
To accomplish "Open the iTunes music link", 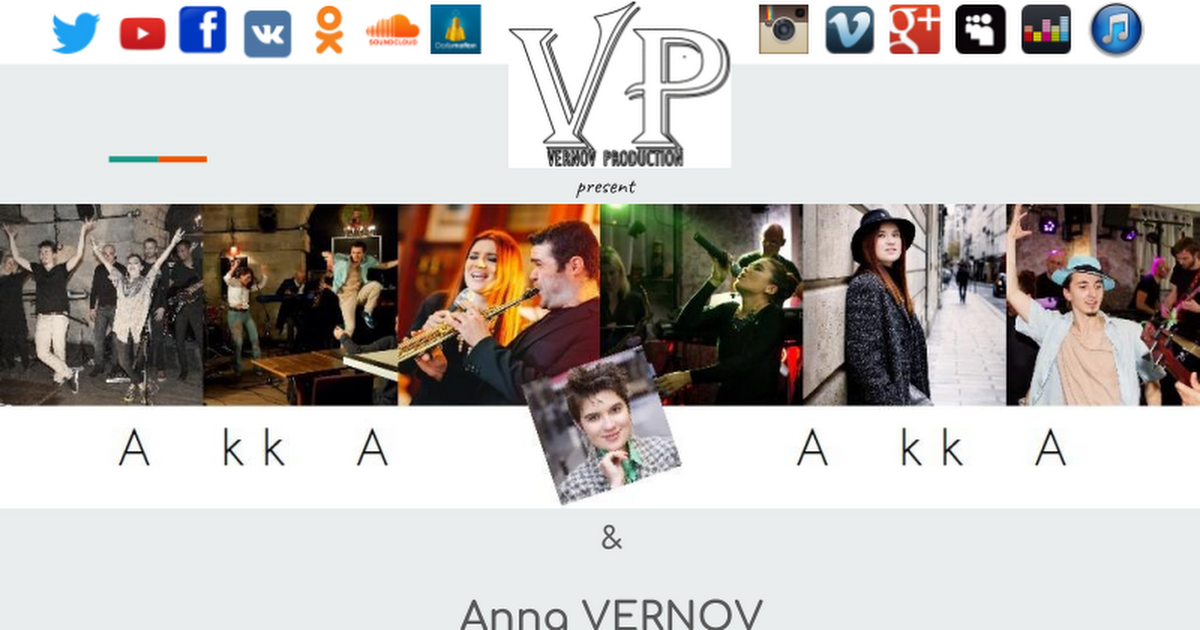I will (1116, 29).
